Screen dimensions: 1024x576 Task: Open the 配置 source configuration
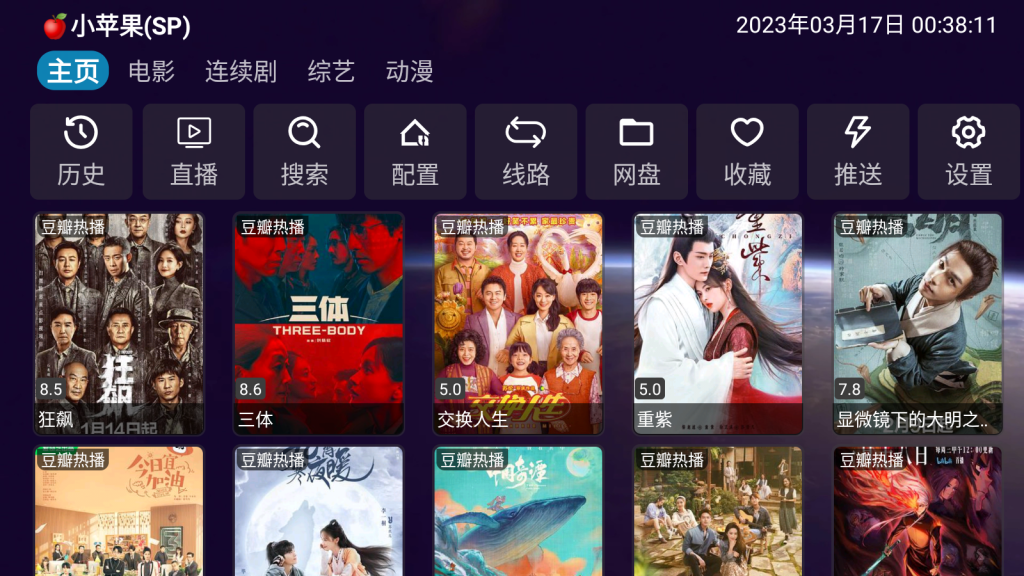(415, 152)
